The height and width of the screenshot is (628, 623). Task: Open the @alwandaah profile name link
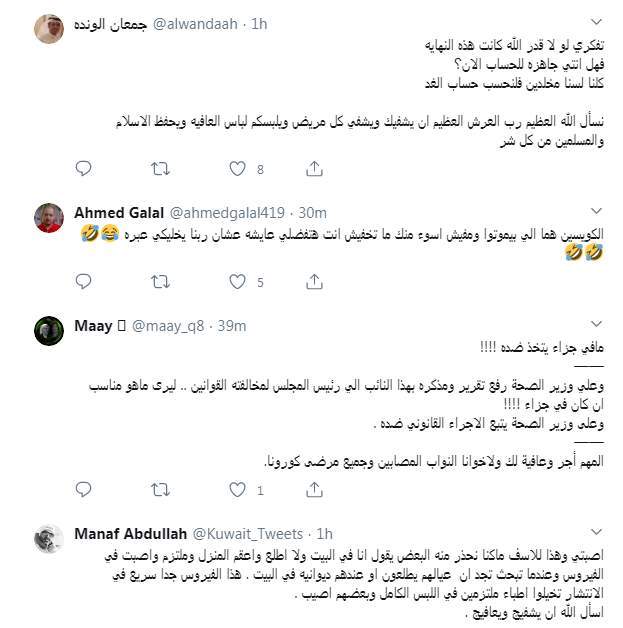point(107,22)
